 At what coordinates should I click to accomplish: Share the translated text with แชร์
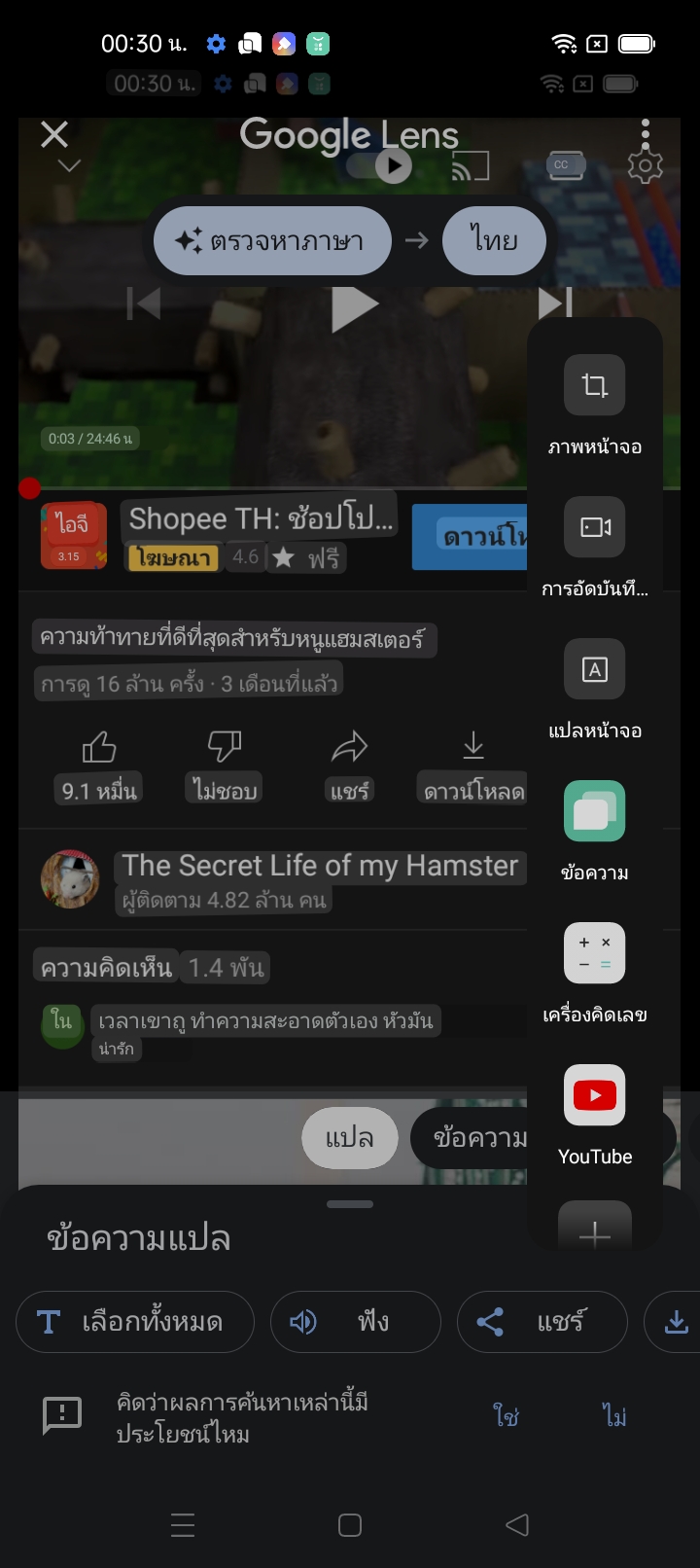542,1322
